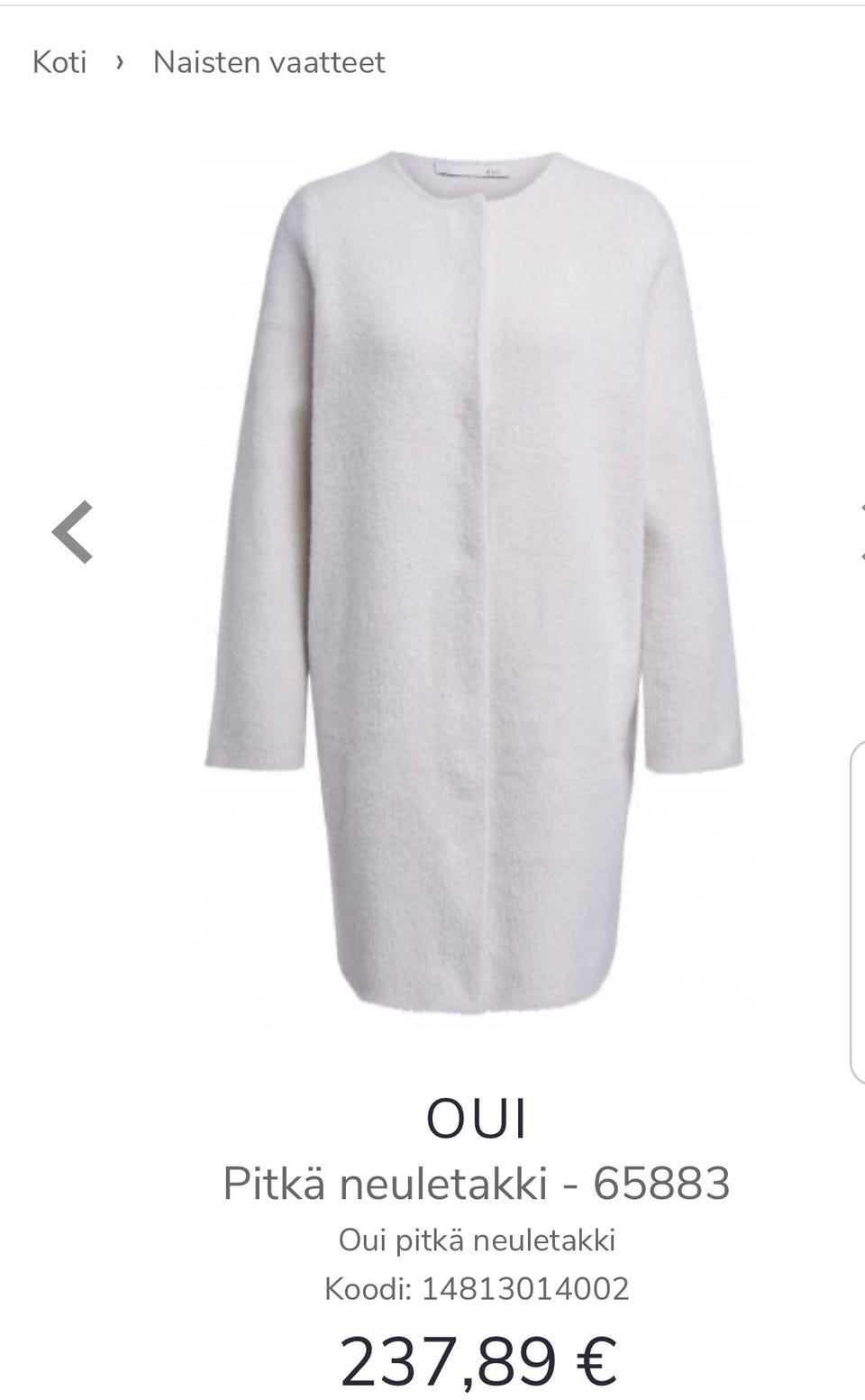Show the next product image
The width and height of the screenshot is (865, 1400).
[x=860, y=532]
